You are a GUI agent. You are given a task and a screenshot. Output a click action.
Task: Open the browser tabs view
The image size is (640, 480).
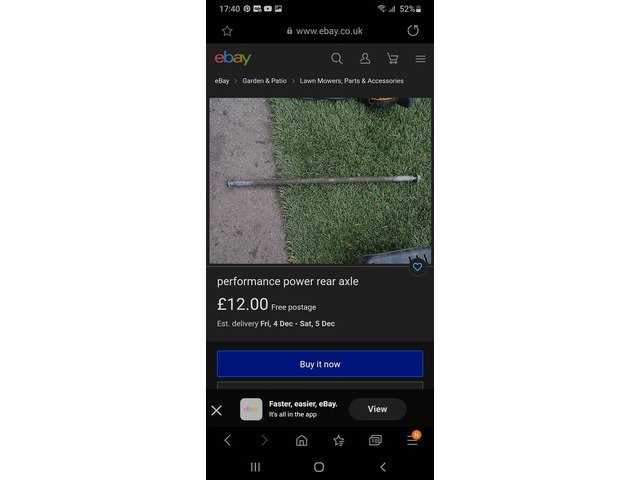coord(375,440)
